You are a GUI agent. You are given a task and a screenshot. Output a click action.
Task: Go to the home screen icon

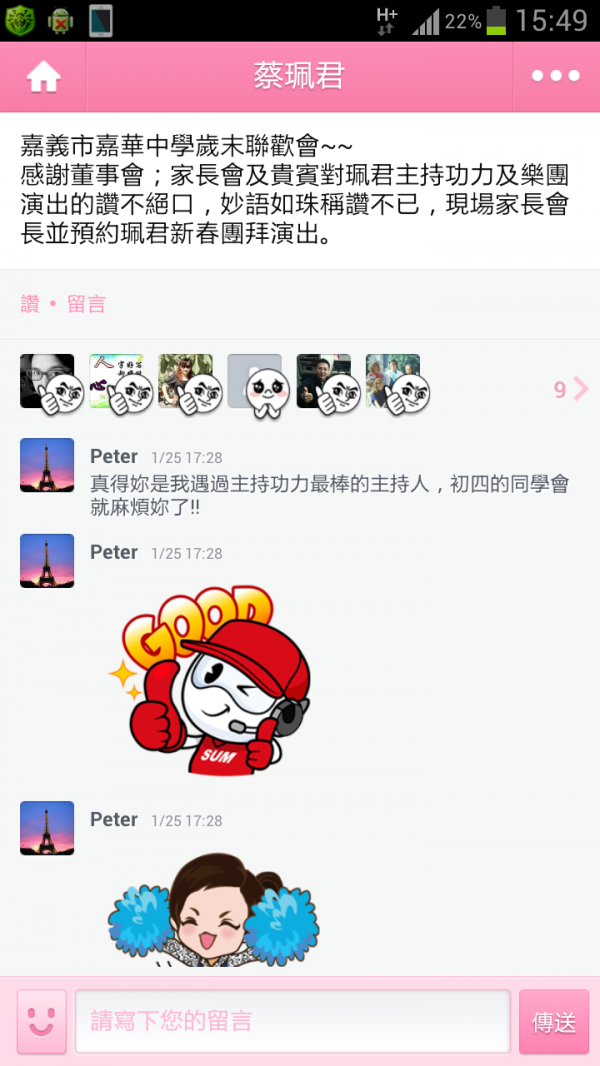click(x=44, y=77)
